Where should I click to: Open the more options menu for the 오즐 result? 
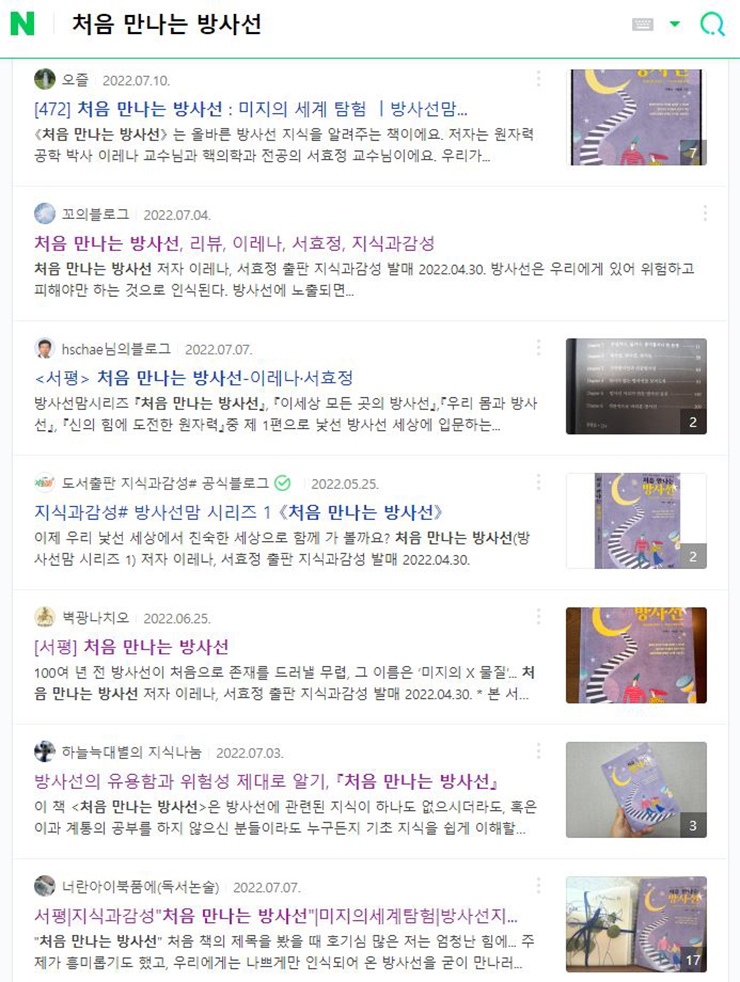pyautogui.click(x=538, y=79)
